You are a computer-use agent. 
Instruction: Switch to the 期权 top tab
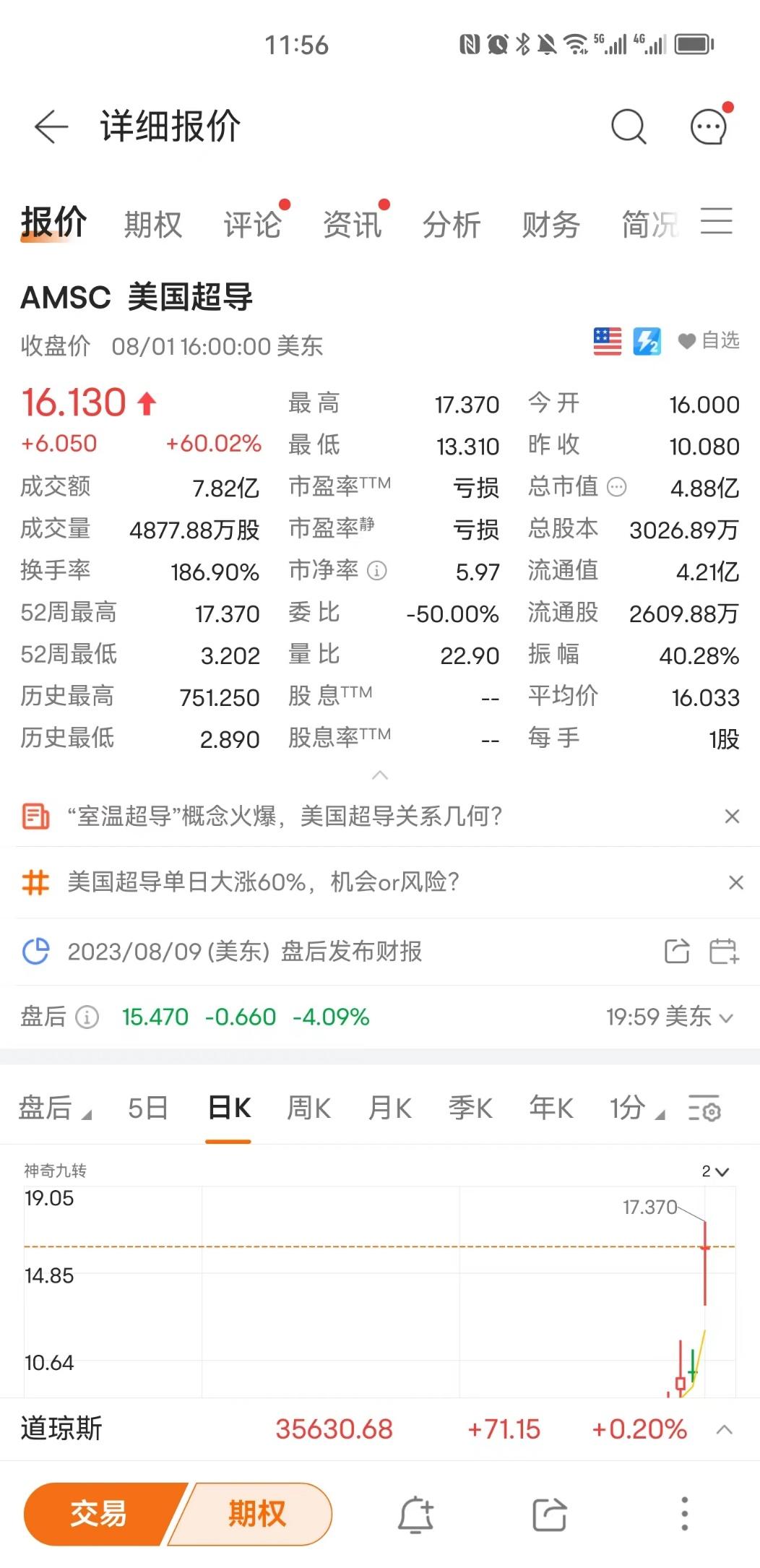coord(152,225)
